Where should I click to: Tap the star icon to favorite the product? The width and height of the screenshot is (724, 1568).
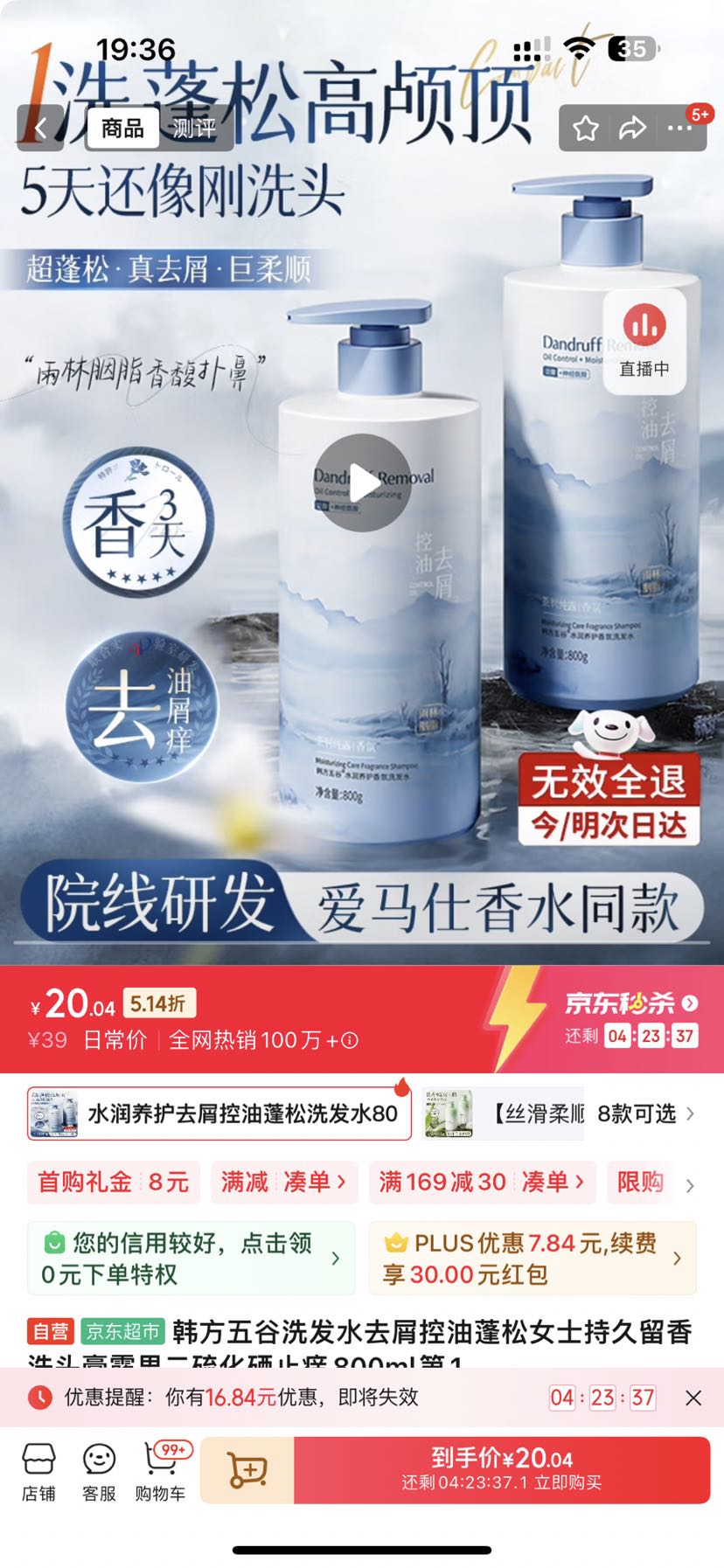click(x=585, y=128)
